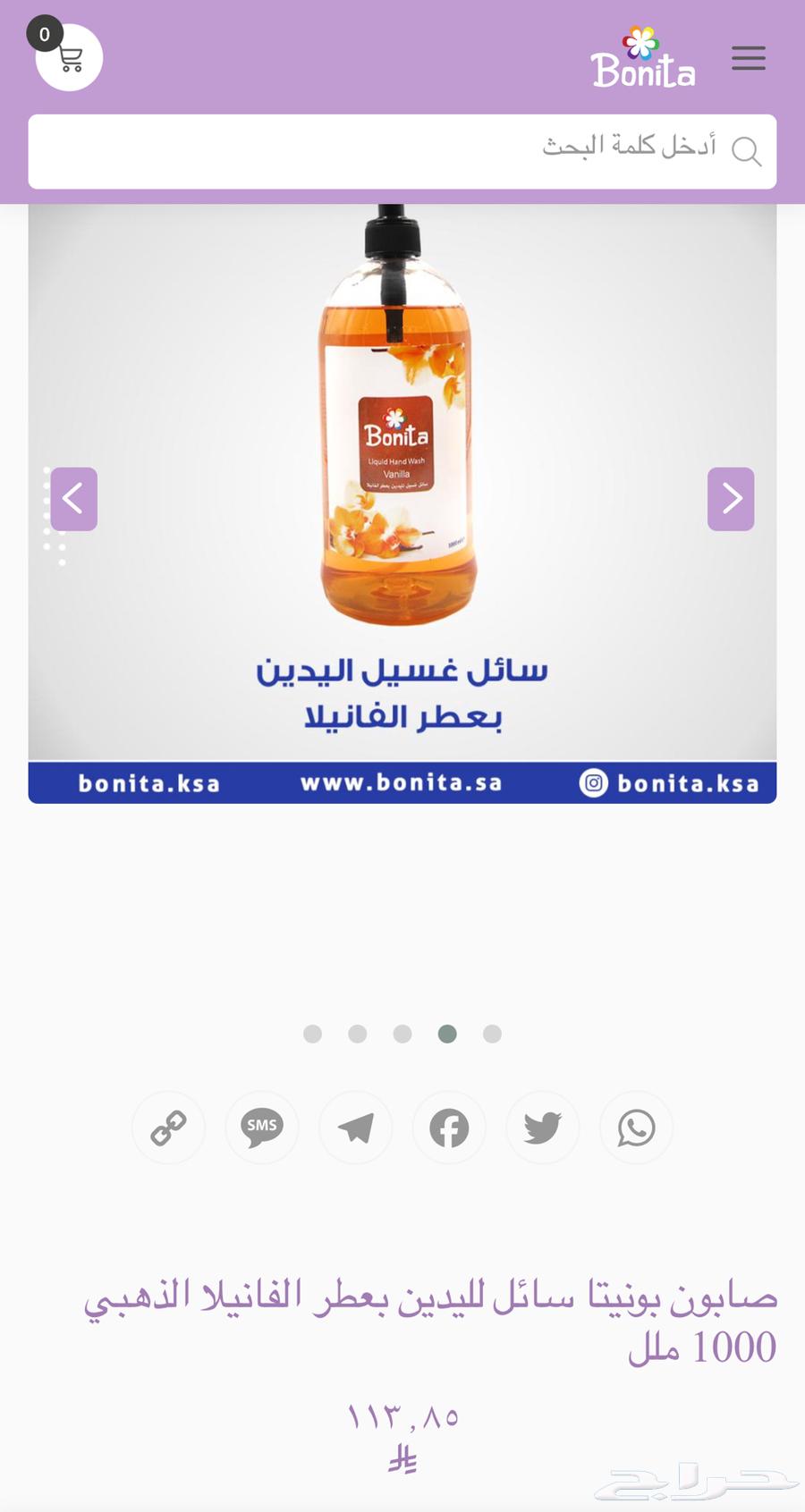Jump to the first image dot
This screenshot has height=1512, width=805.
(312, 1034)
